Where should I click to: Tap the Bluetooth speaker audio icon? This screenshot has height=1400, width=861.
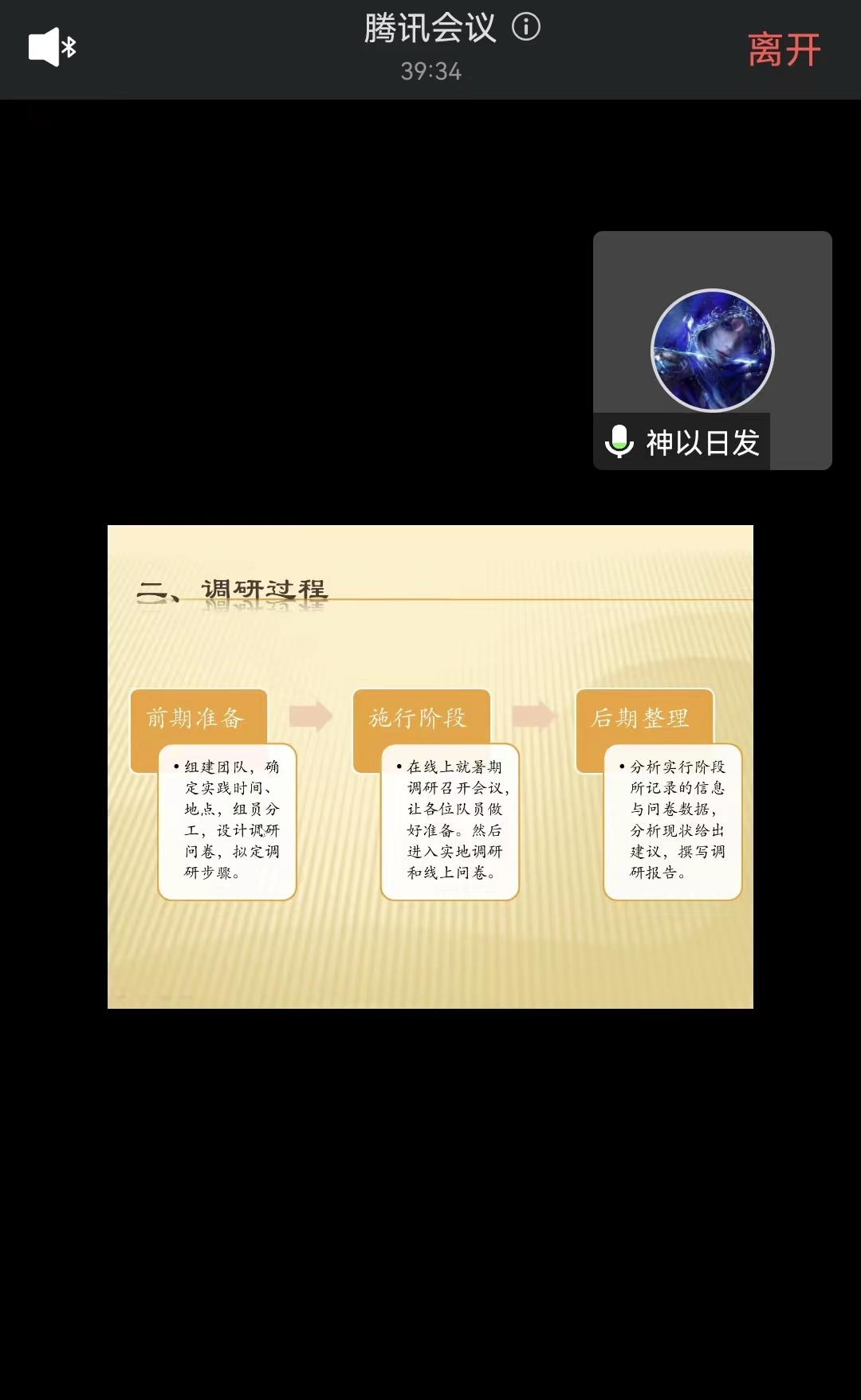click(x=52, y=48)
